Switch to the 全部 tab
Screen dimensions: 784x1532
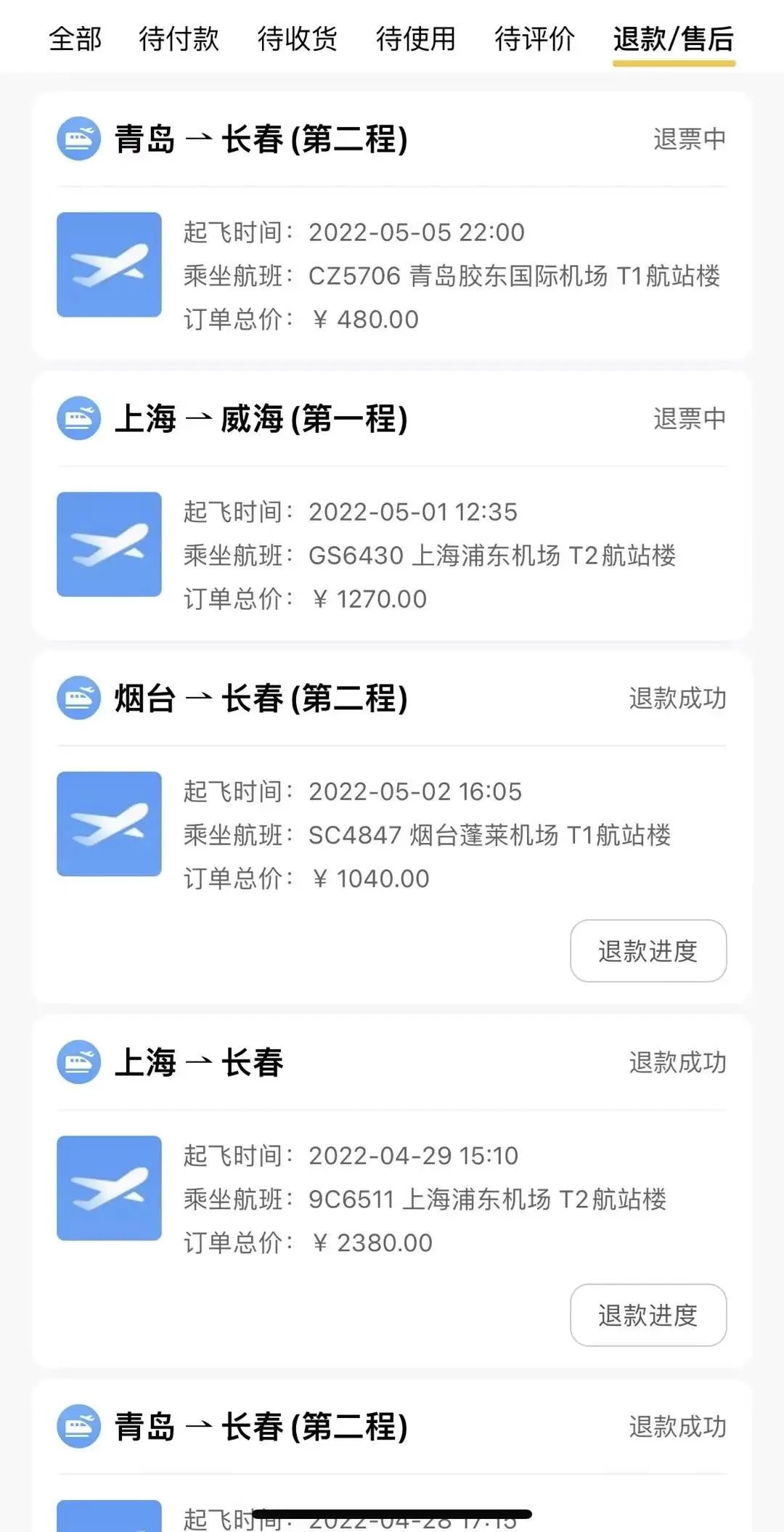75,39
